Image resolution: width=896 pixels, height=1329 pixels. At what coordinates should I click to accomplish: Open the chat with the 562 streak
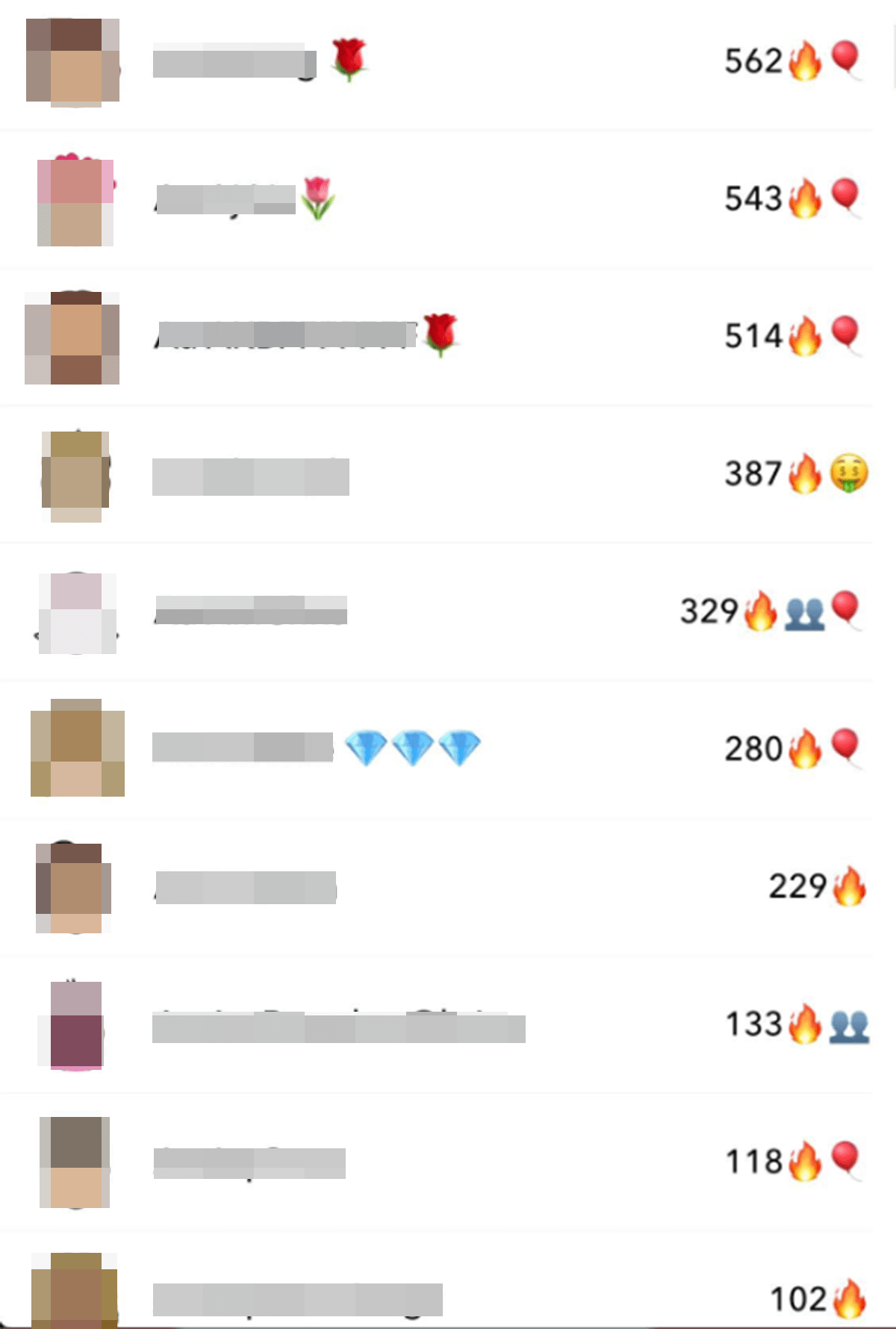[448, 61]
